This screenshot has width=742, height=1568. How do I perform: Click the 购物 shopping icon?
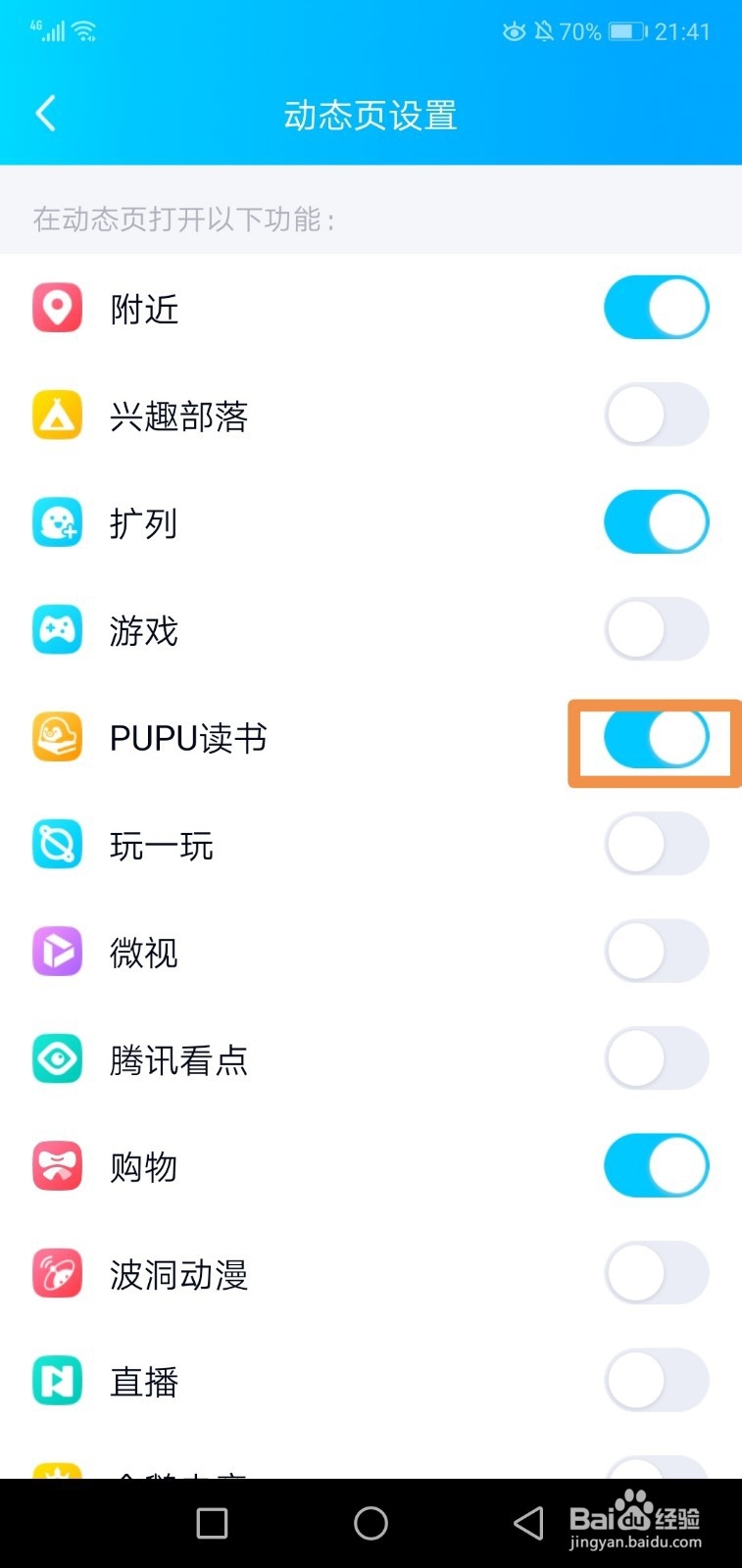tap(57, 1166)
